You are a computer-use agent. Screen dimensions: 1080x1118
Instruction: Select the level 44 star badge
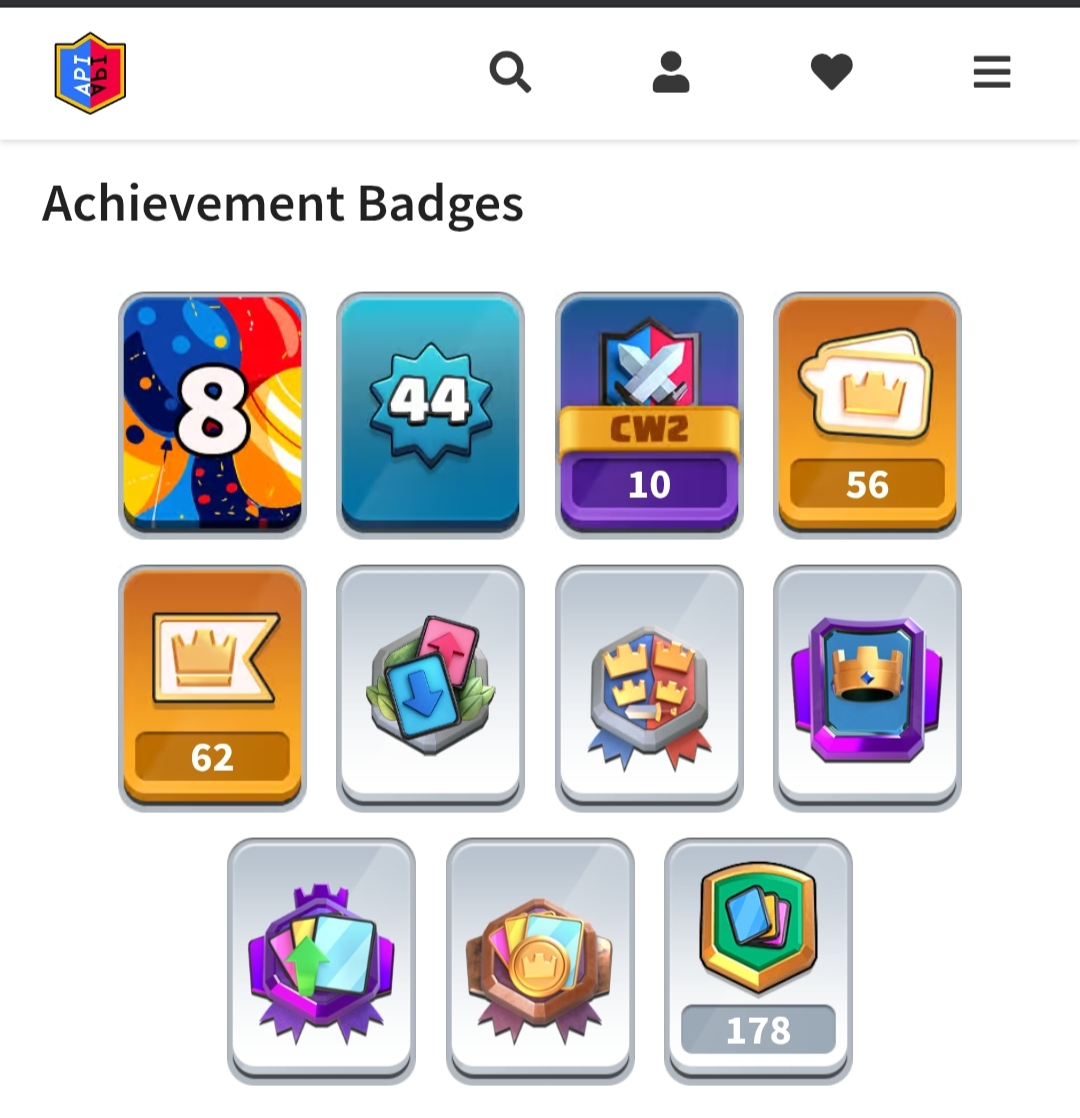[x=430, y=414]
